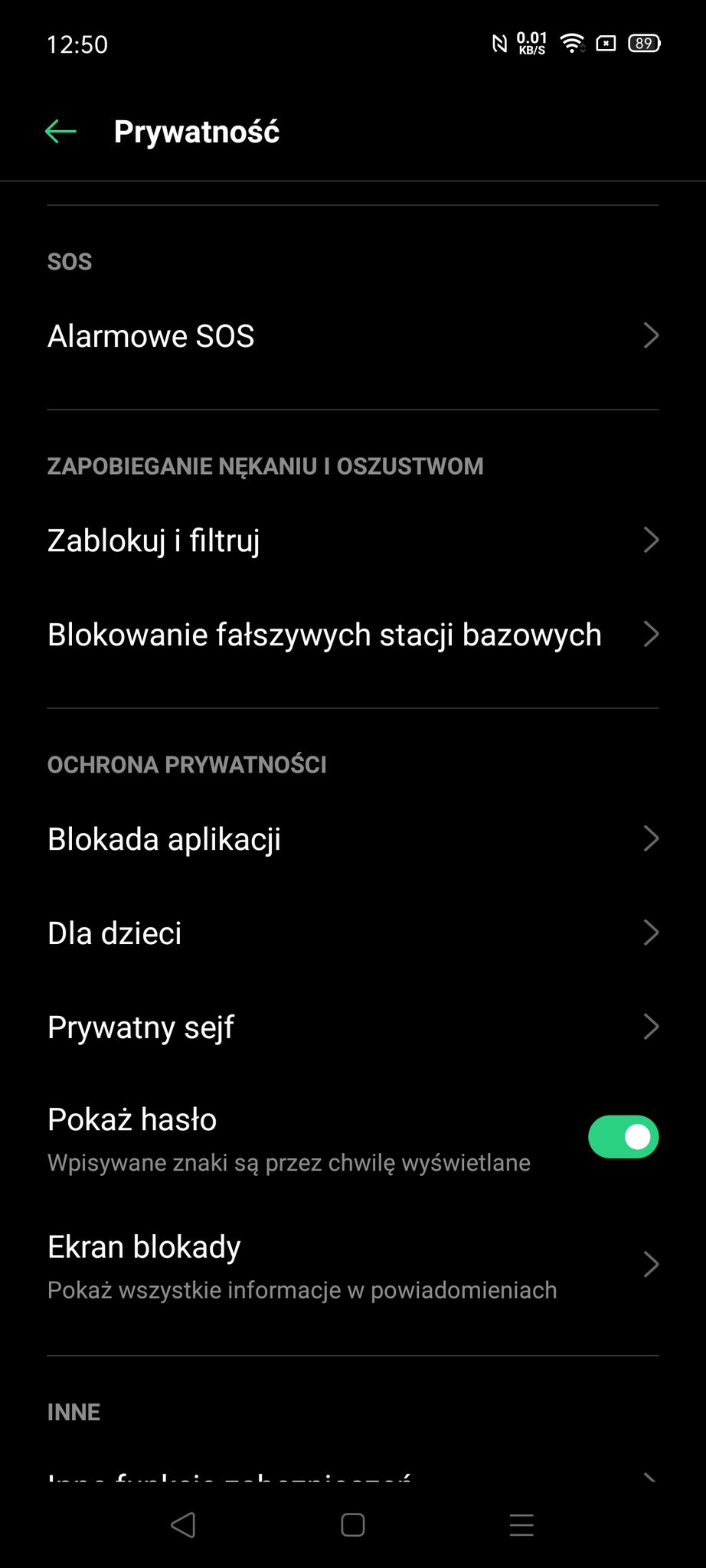
Task: Open Ekran blokady notification settings
Action: [352, 1266]
